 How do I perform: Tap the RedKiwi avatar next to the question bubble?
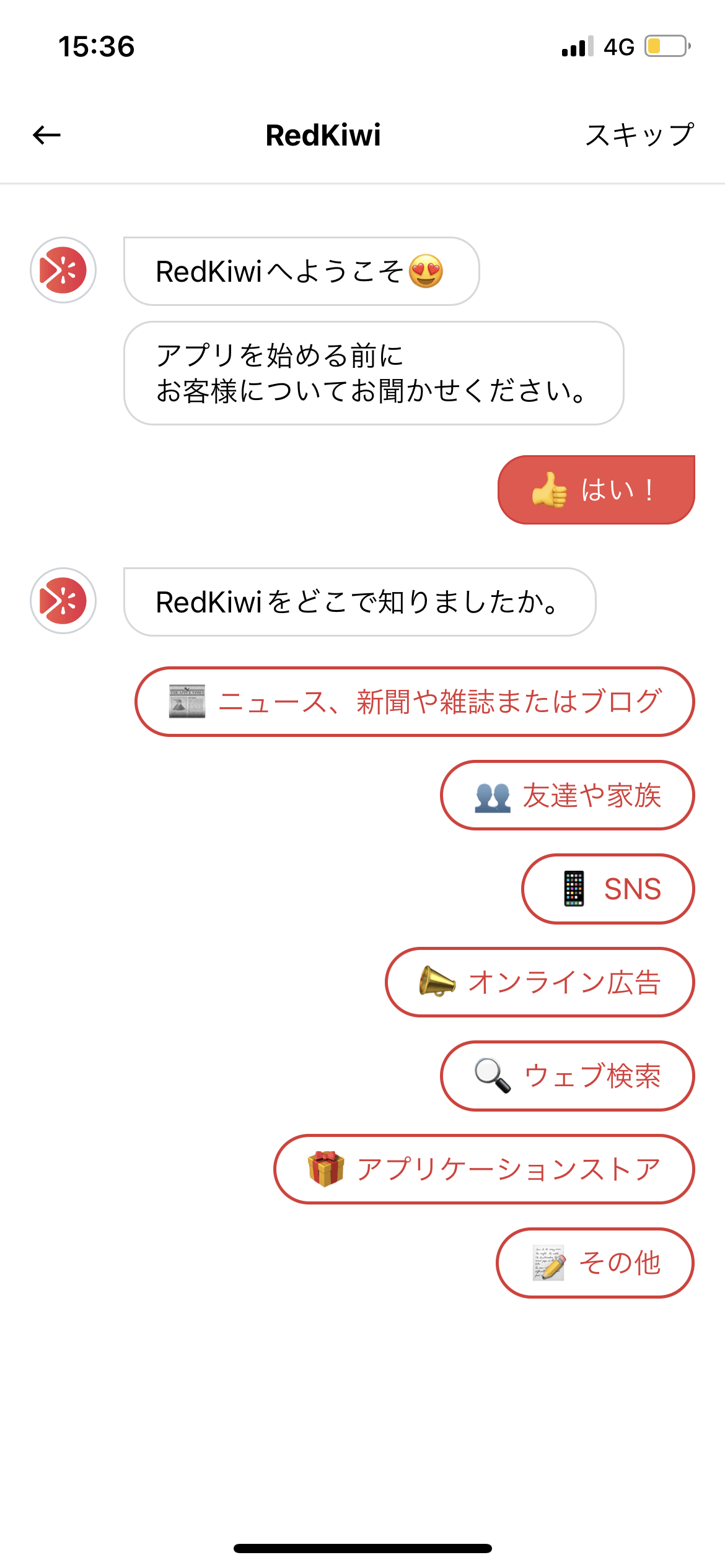(63, 601)
